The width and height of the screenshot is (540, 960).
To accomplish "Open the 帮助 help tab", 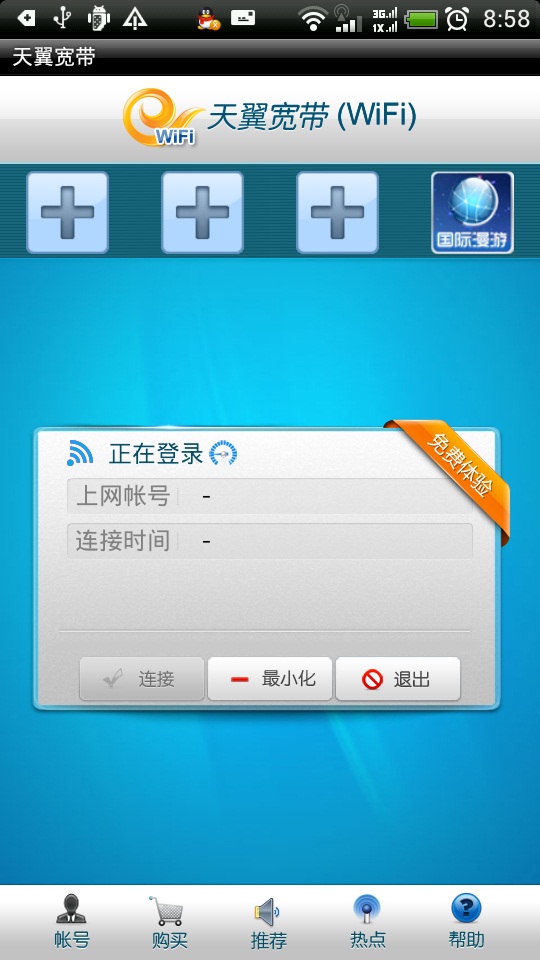I will [x=467, y=922].
